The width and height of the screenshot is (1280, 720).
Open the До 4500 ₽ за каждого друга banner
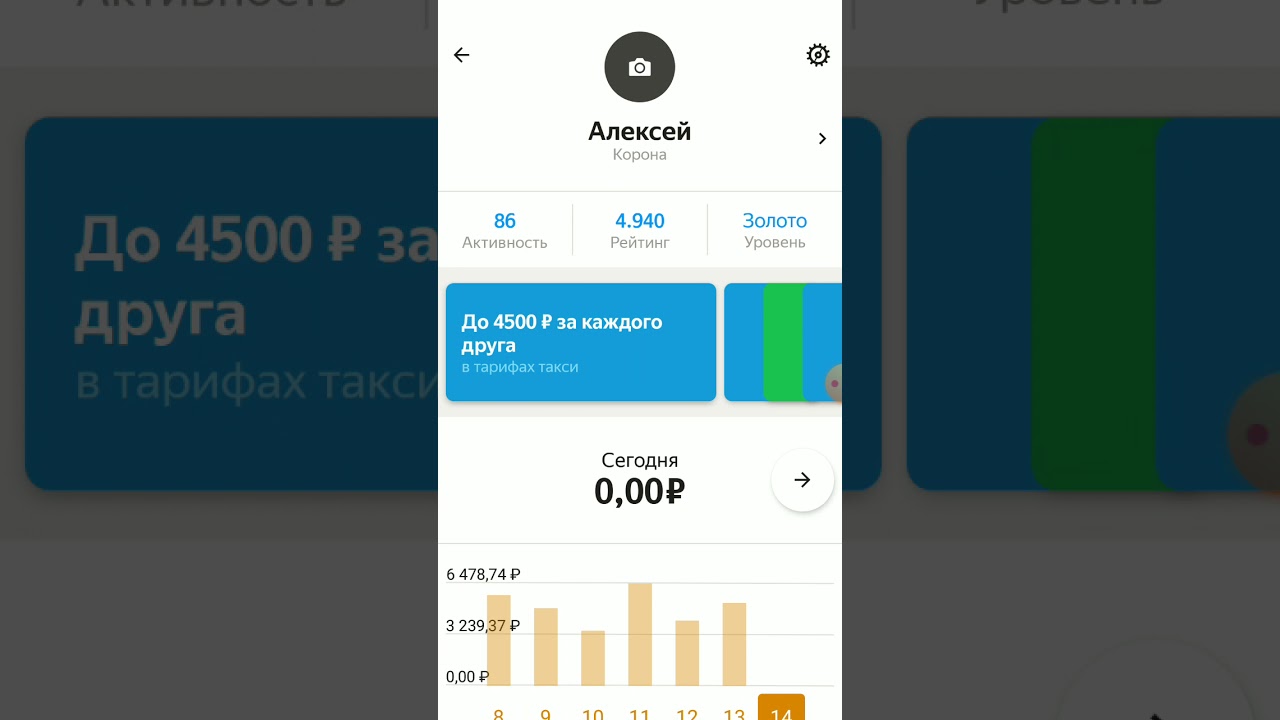click(581, 342)
